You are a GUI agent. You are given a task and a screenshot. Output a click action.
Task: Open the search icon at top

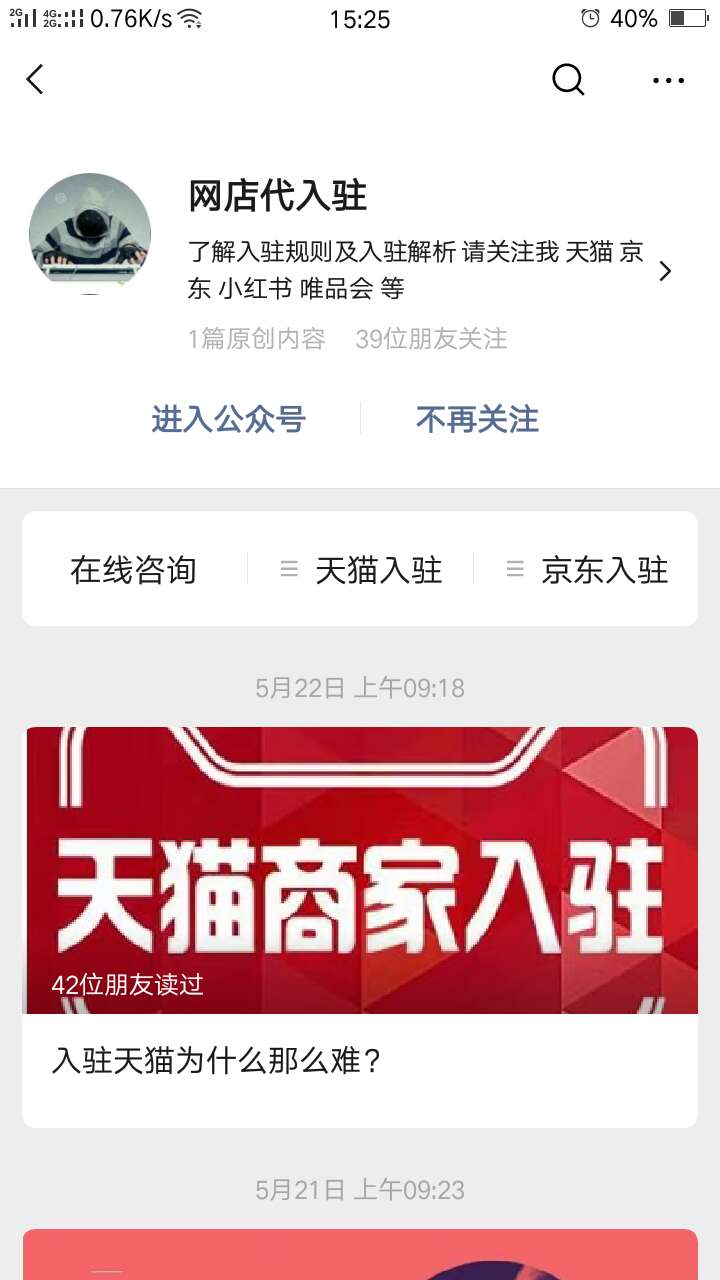pos(568,80)
